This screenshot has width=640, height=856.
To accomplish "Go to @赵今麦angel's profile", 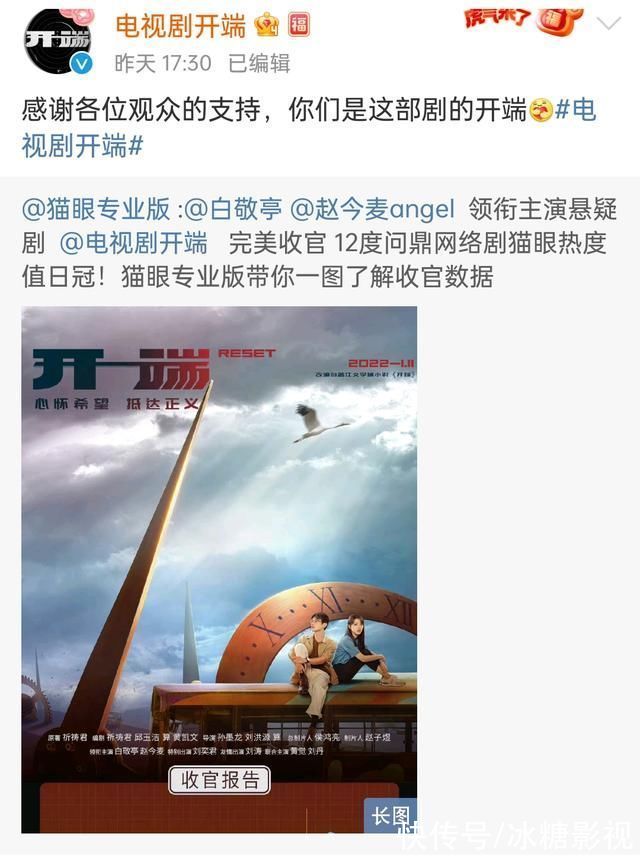I will [x=372, y=209].
